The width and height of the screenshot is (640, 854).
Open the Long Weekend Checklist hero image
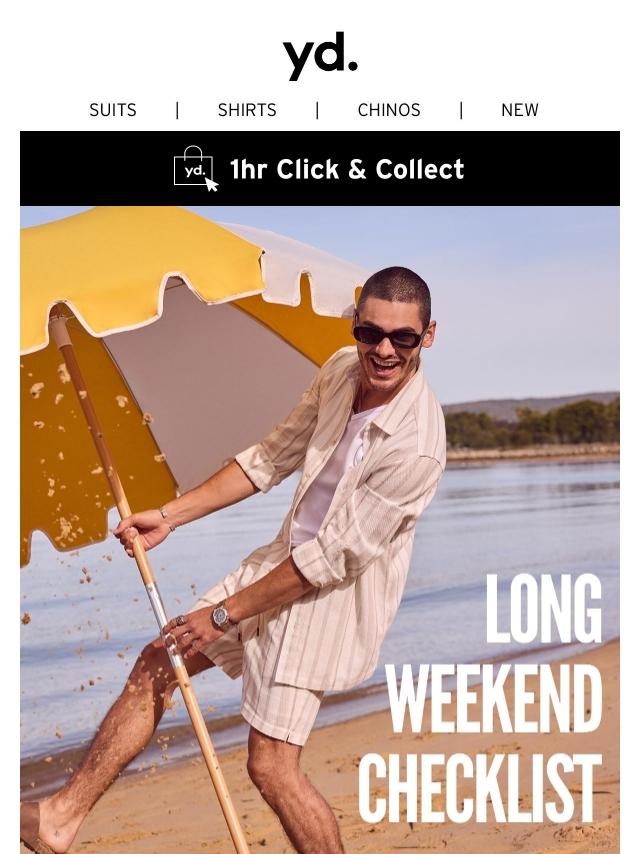click(320, 530)
